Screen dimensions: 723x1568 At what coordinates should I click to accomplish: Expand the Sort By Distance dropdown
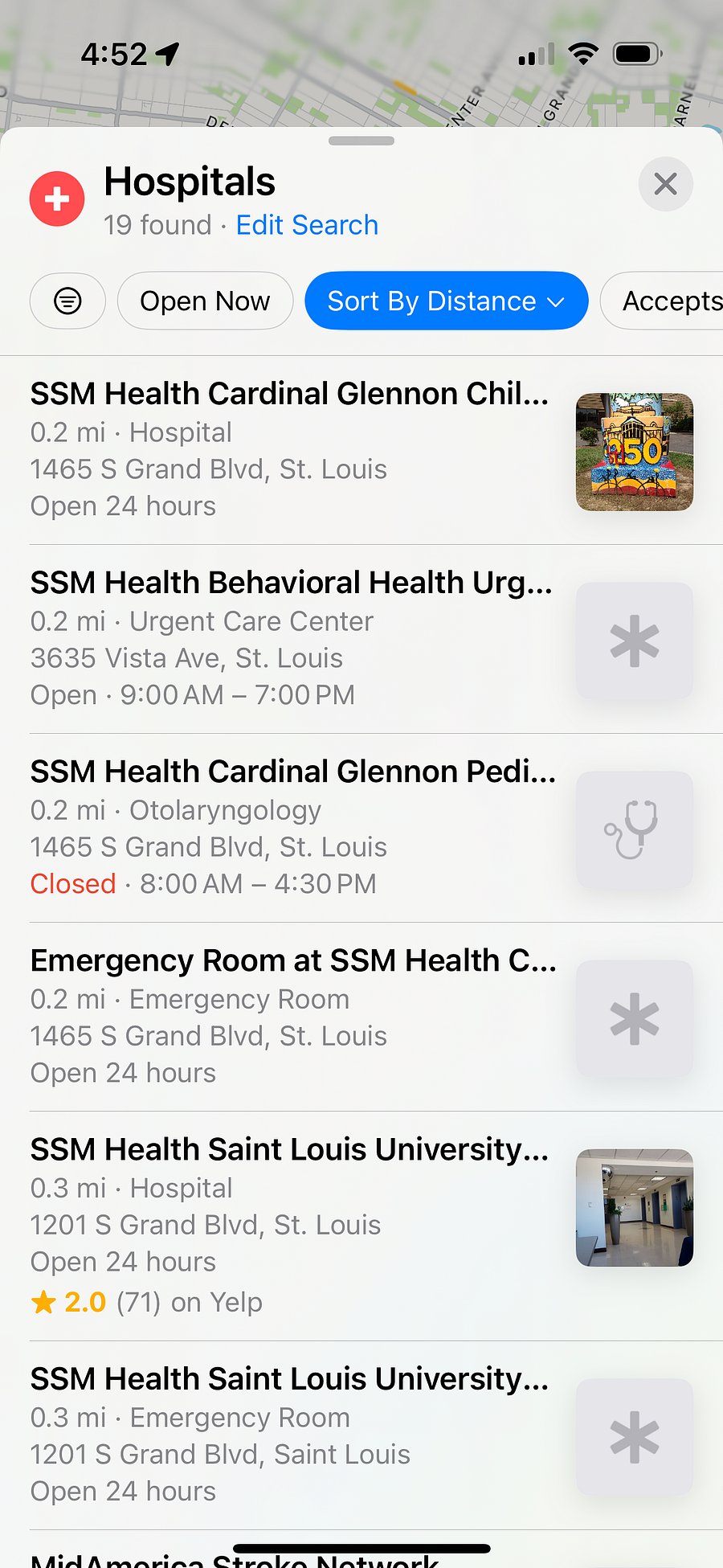(446, 301)
